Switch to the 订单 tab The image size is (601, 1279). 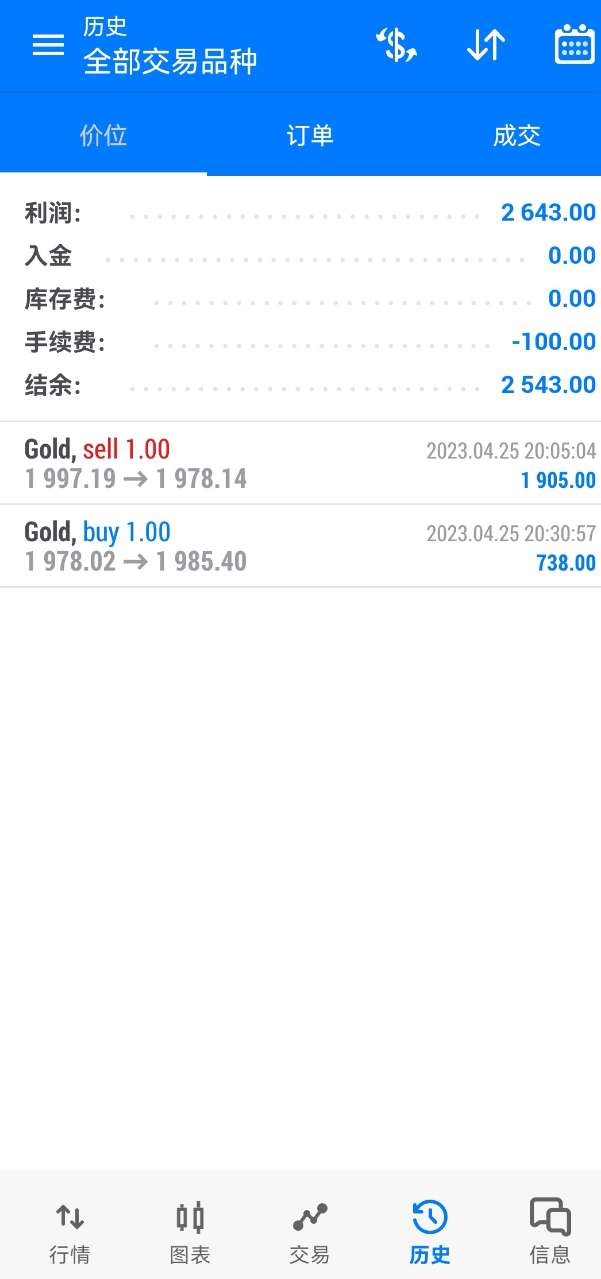pyautogui.click(x=310, y=136)
